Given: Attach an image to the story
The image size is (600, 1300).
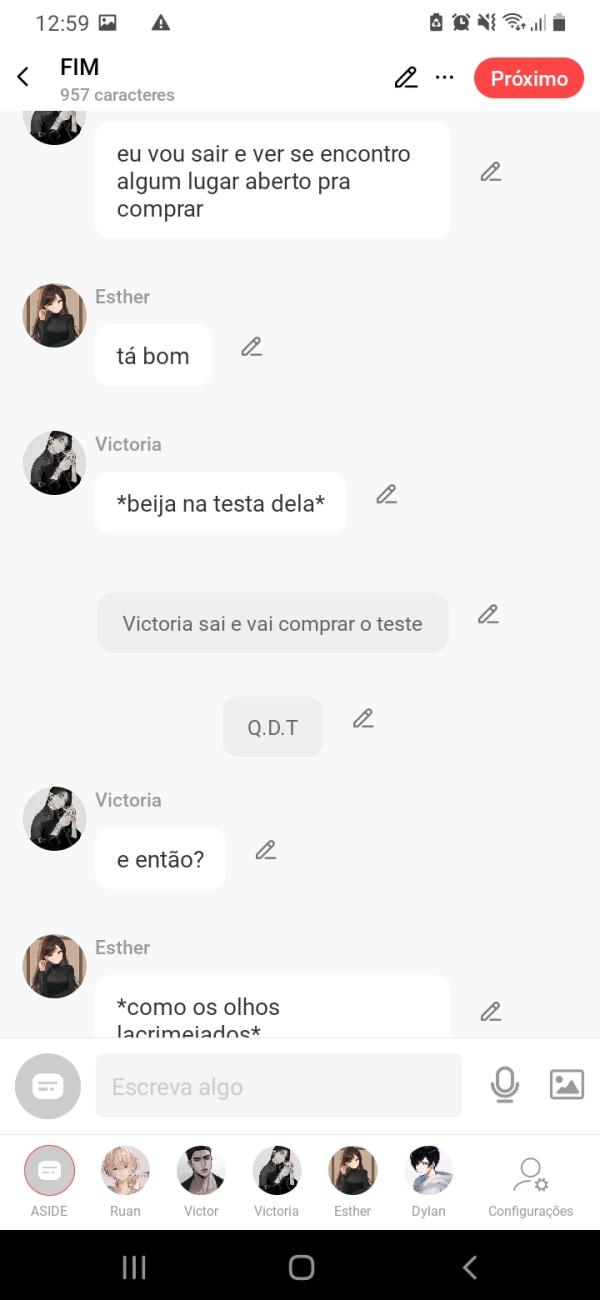Looking at the screenshot, I should [x=566, y=1085].
